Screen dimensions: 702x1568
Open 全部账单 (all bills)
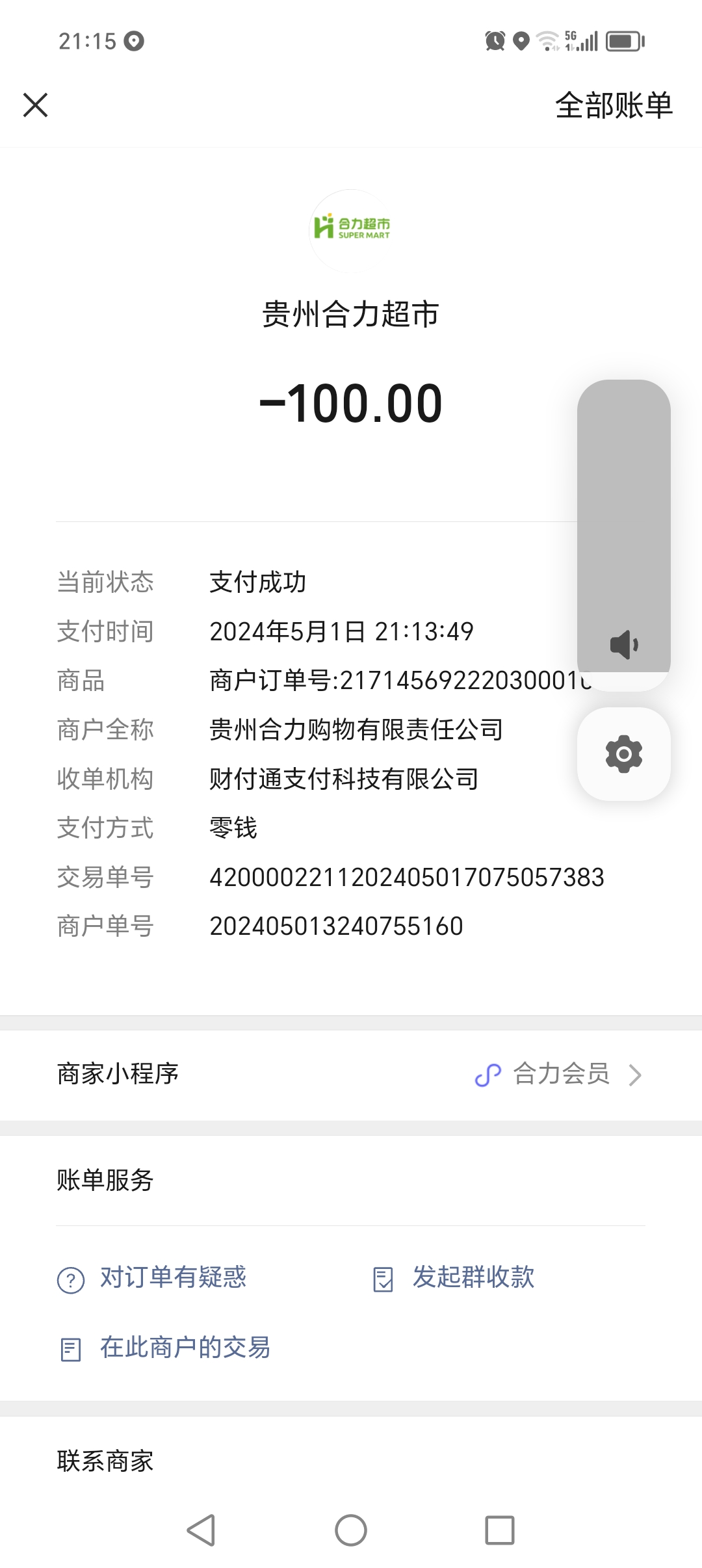(x=614, y=105)
